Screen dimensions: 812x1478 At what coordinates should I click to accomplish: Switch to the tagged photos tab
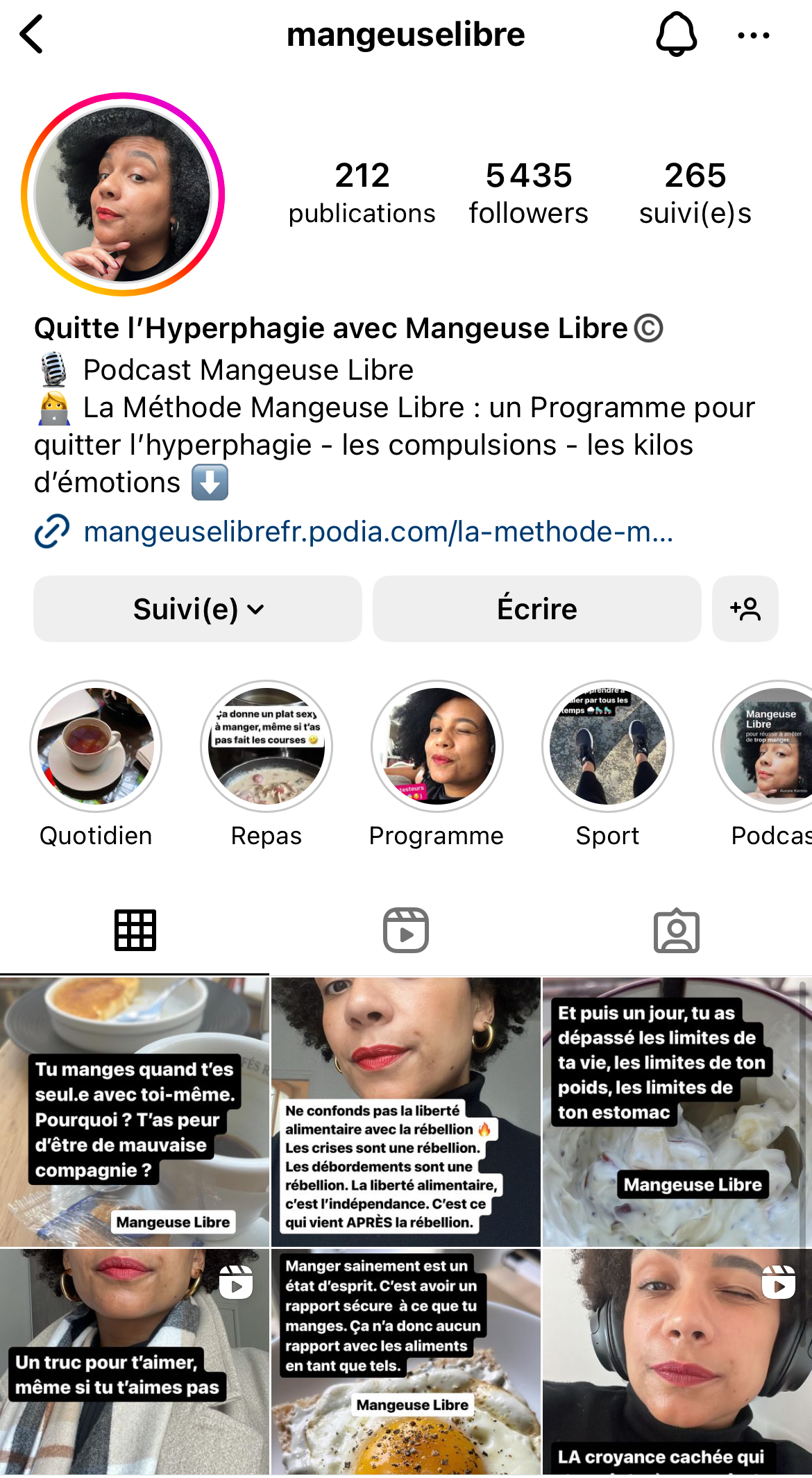click(676, 930)
